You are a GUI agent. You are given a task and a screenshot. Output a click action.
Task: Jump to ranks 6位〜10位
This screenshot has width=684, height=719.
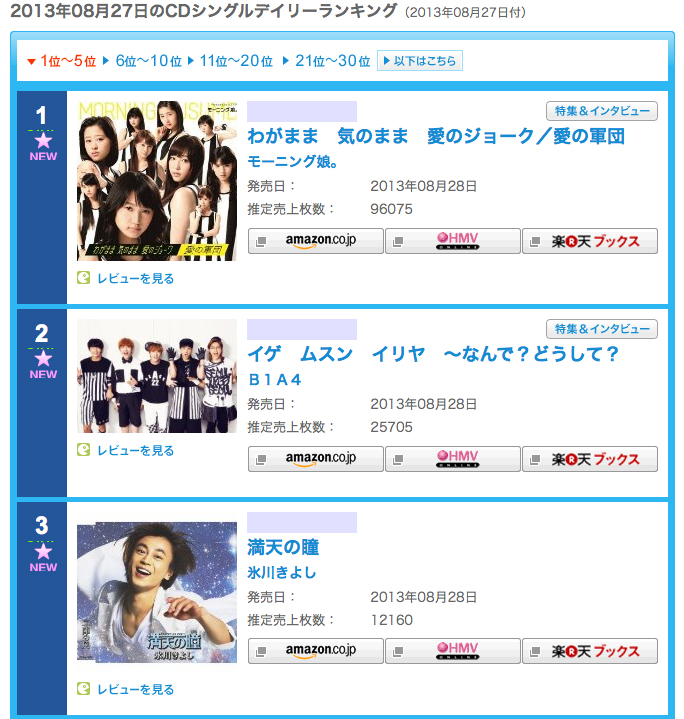click(x=148, y=61)
